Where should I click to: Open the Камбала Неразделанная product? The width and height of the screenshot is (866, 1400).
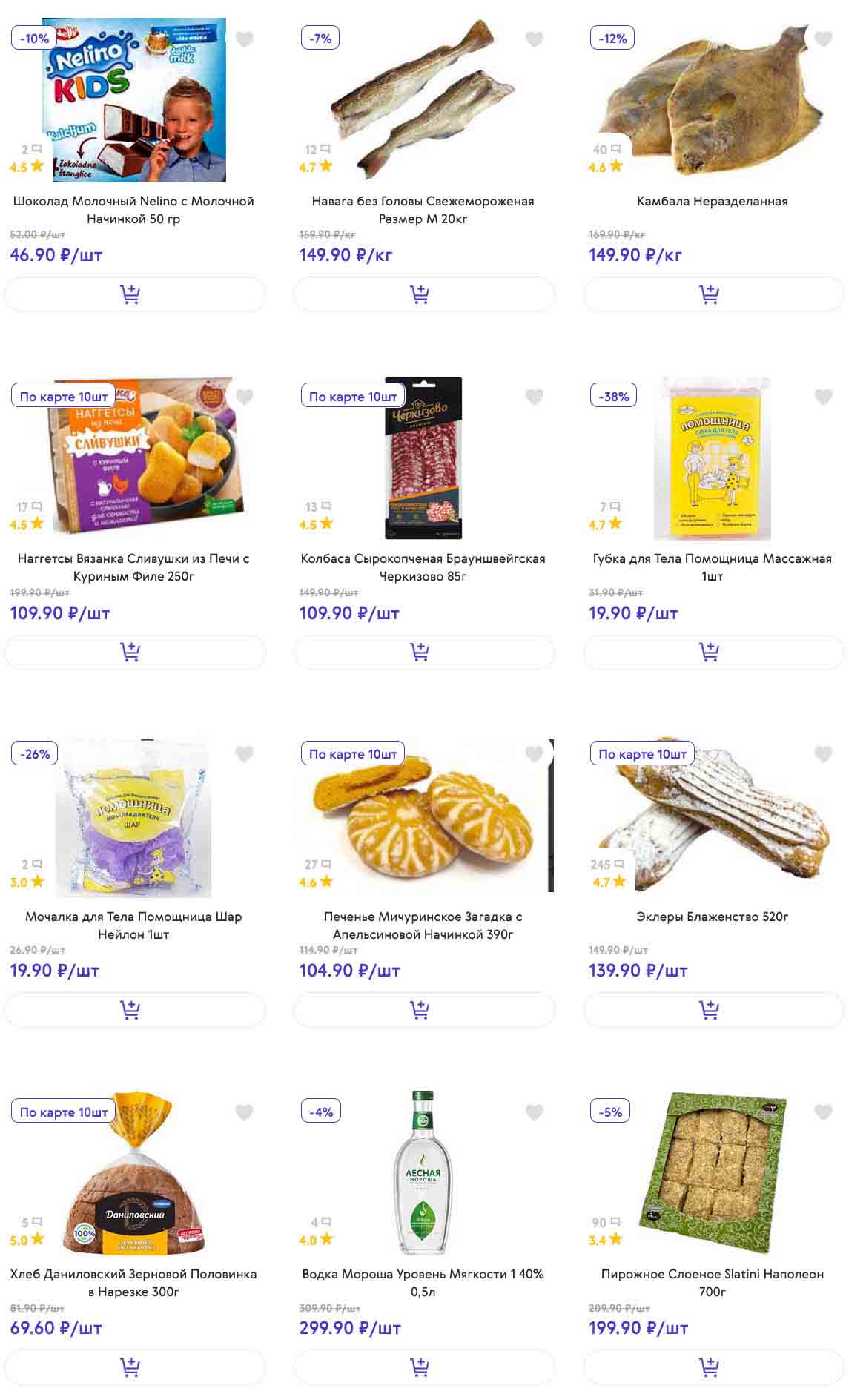coord(712,201)
